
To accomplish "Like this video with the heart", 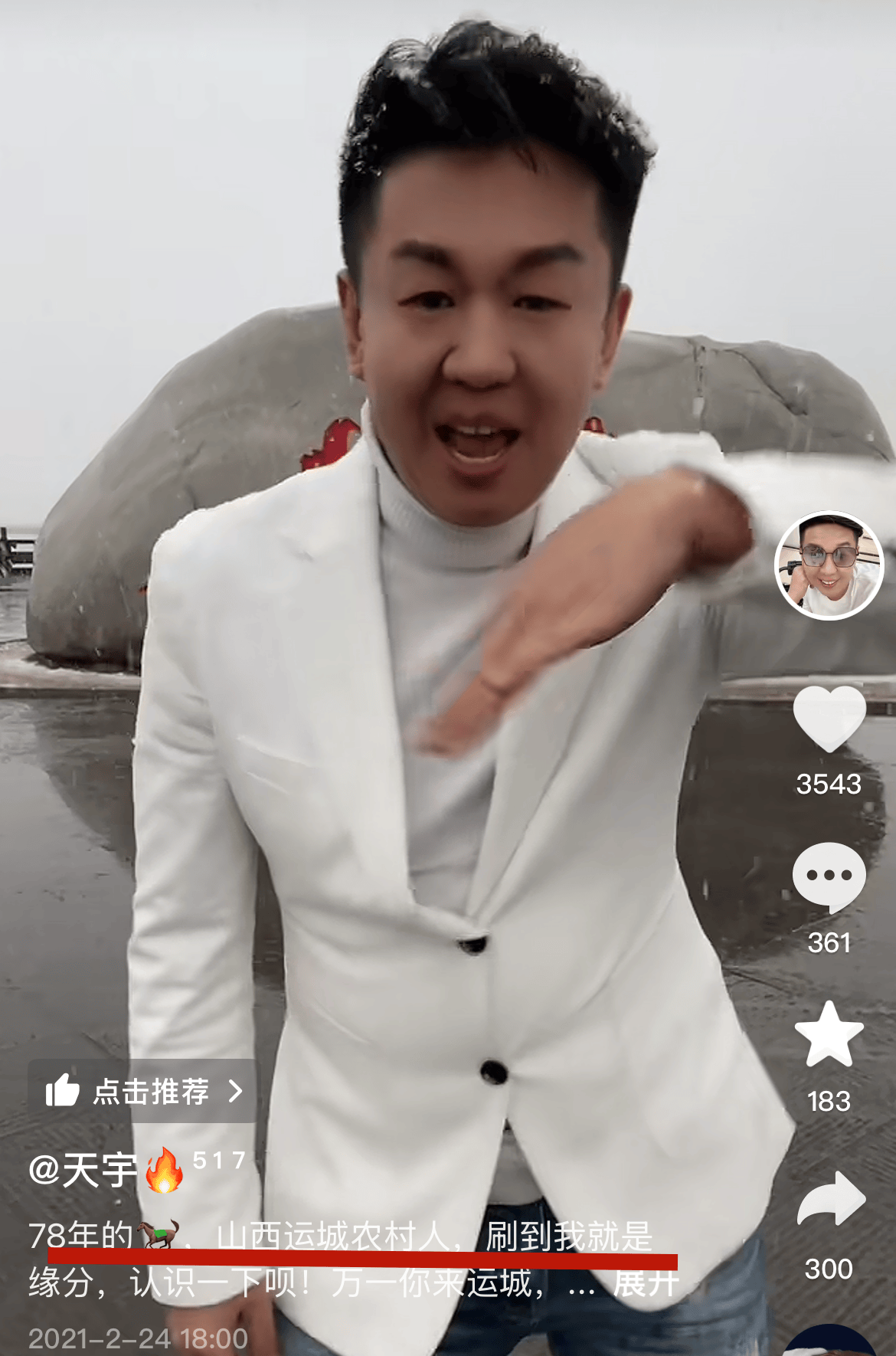I will point(829,718).
